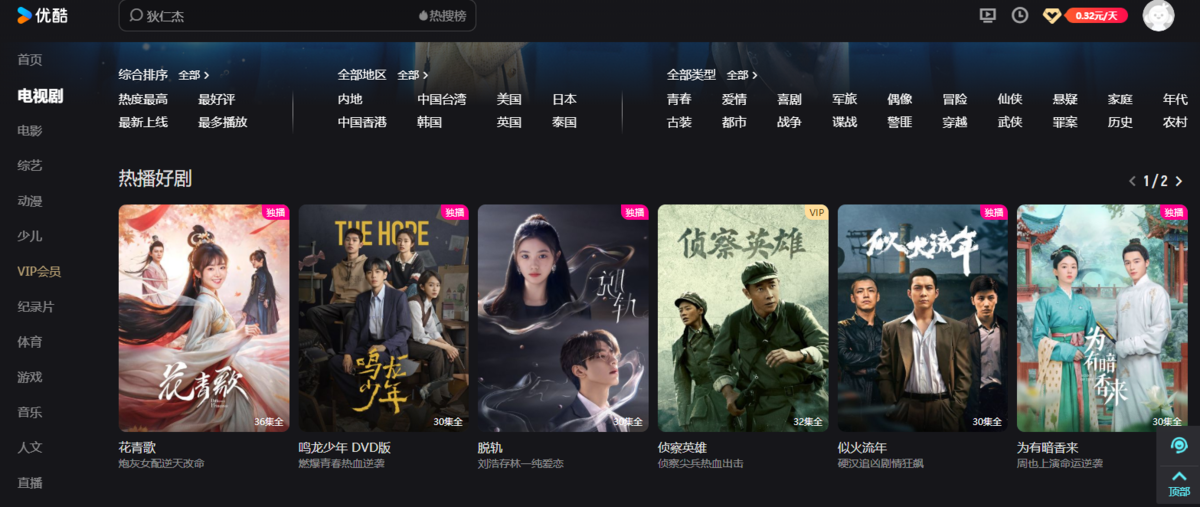Open the 动漫 section
Image resolution: width=1200 pixels, height=507 pixels.
pos(30,201)
